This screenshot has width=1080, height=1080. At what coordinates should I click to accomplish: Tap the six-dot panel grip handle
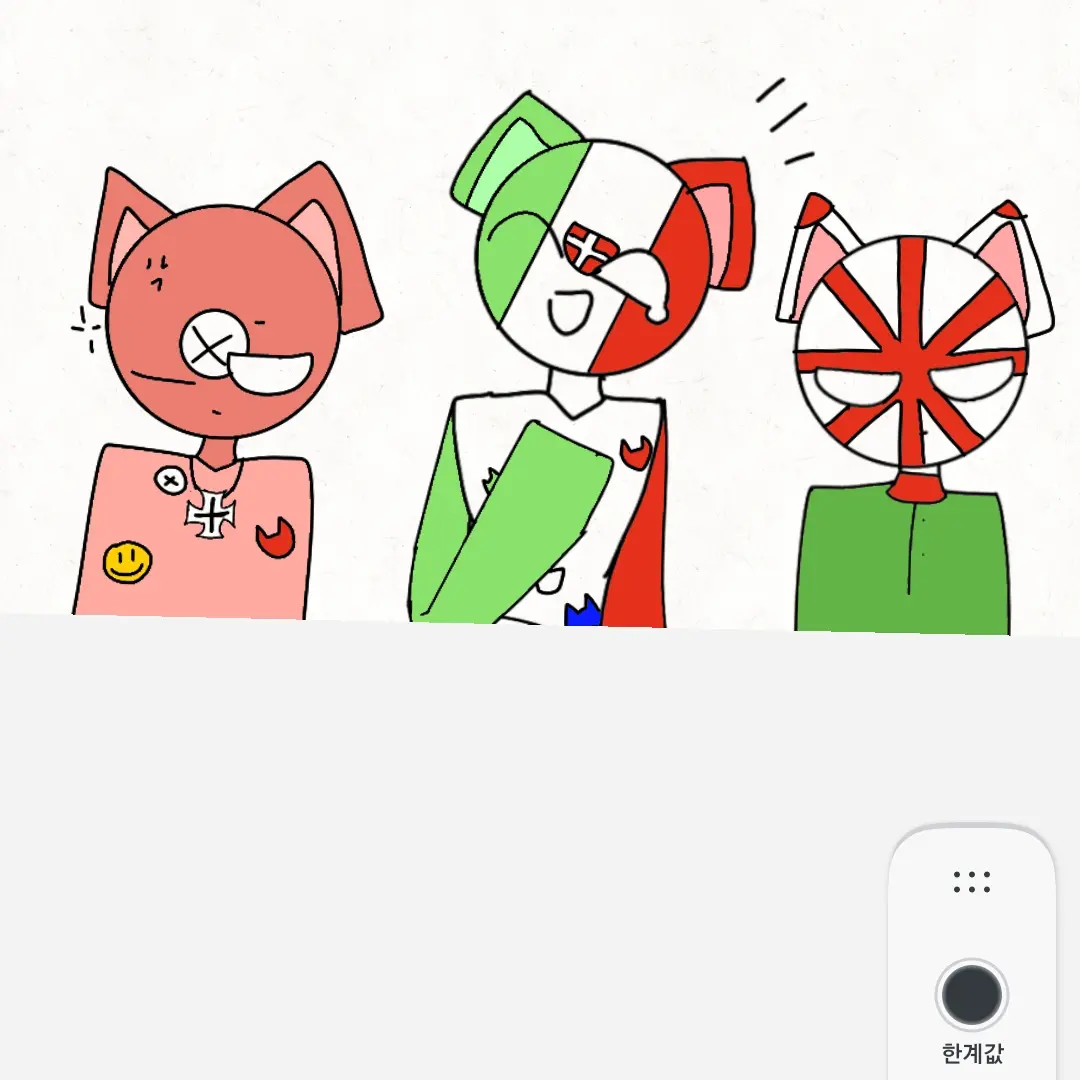pos(971,882)
